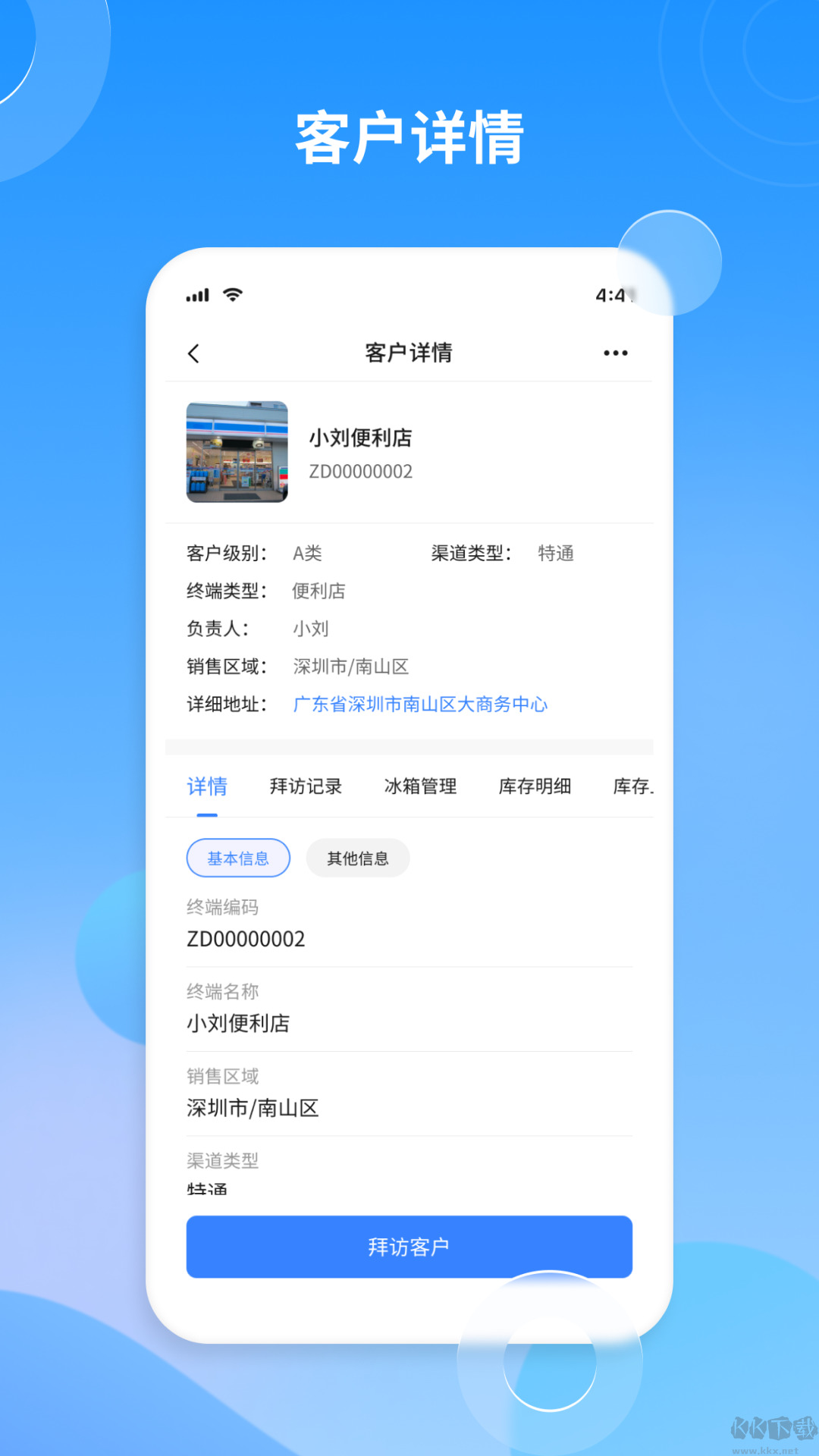
Task: Open the three-dot more options menu
Action: 614,352
